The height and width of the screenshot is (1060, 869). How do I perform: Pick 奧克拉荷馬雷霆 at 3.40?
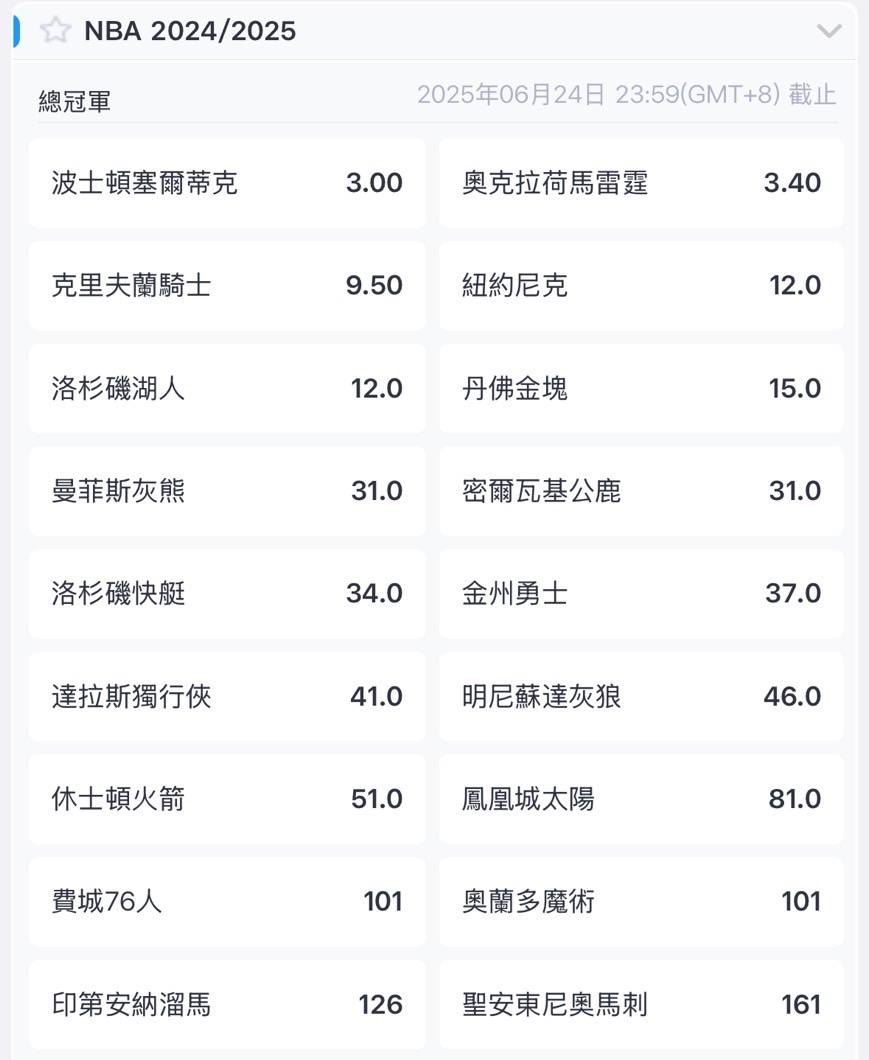point(641,183)
